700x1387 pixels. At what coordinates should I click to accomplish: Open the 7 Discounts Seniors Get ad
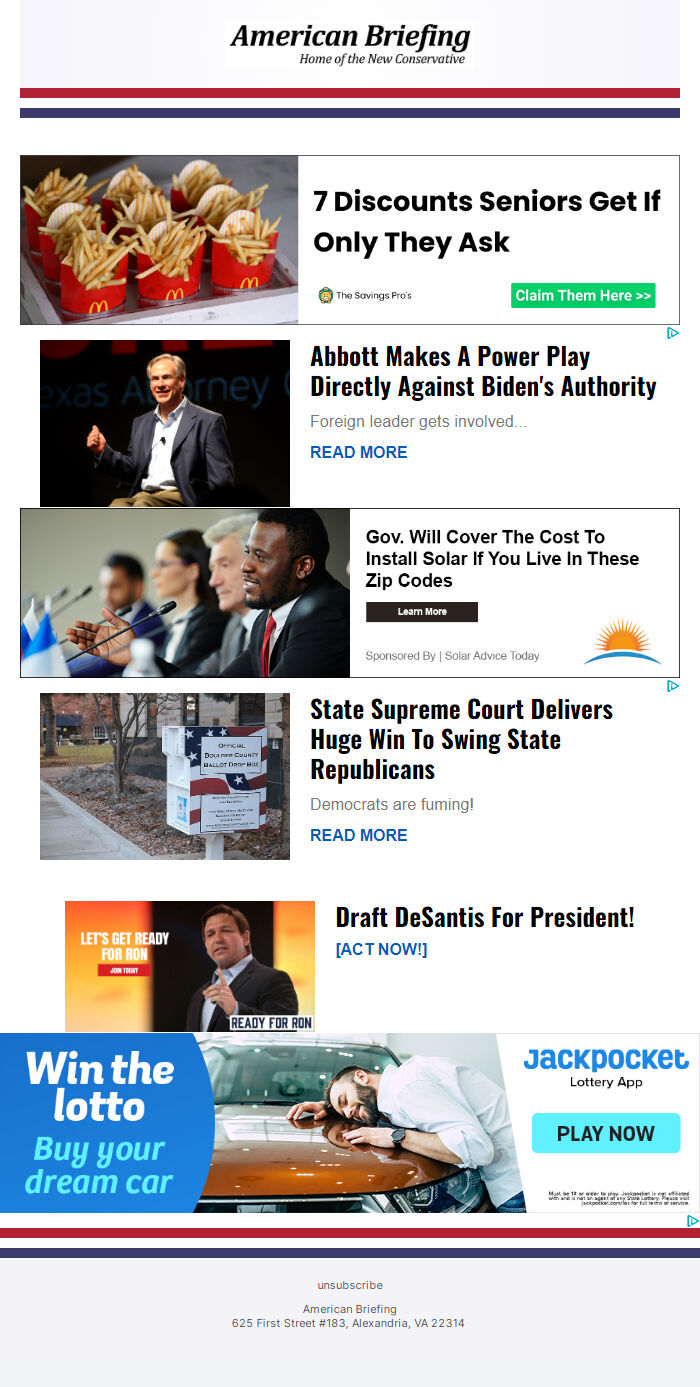pos(350,240)
